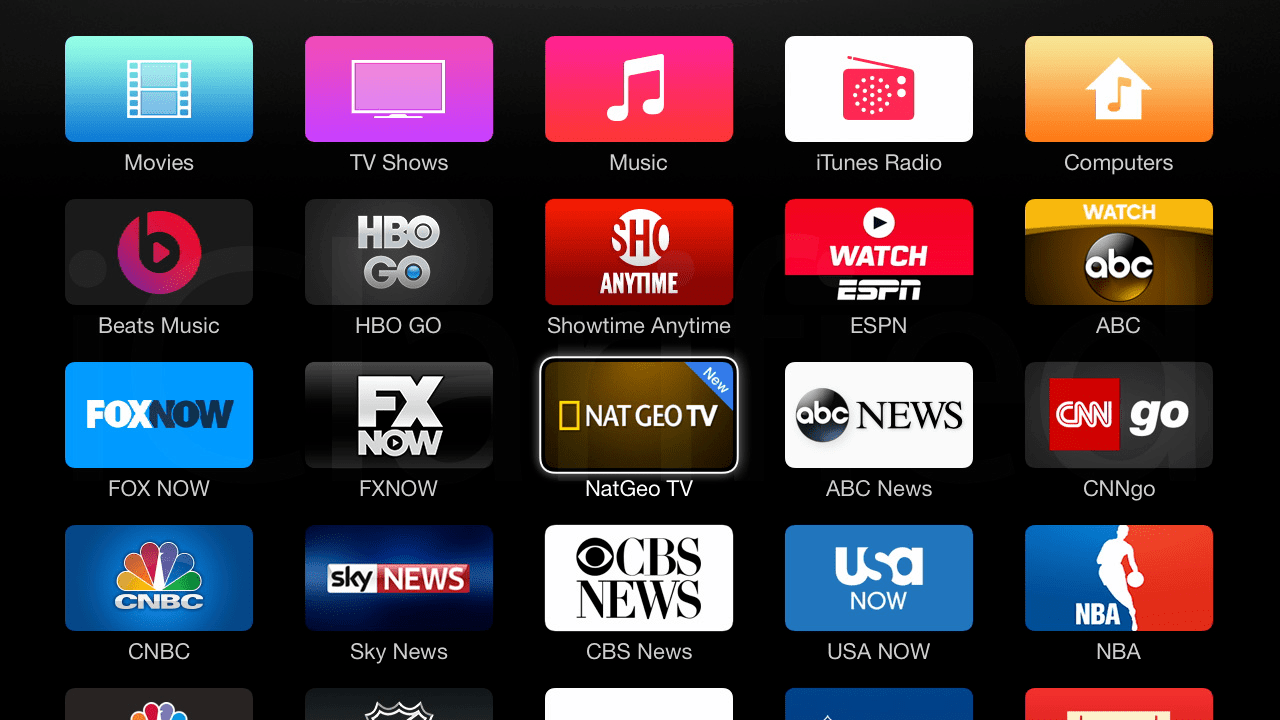This screenshot has width=1280, height=720.
Task: Open the NBA app
Action: [x=1119, y=578]
